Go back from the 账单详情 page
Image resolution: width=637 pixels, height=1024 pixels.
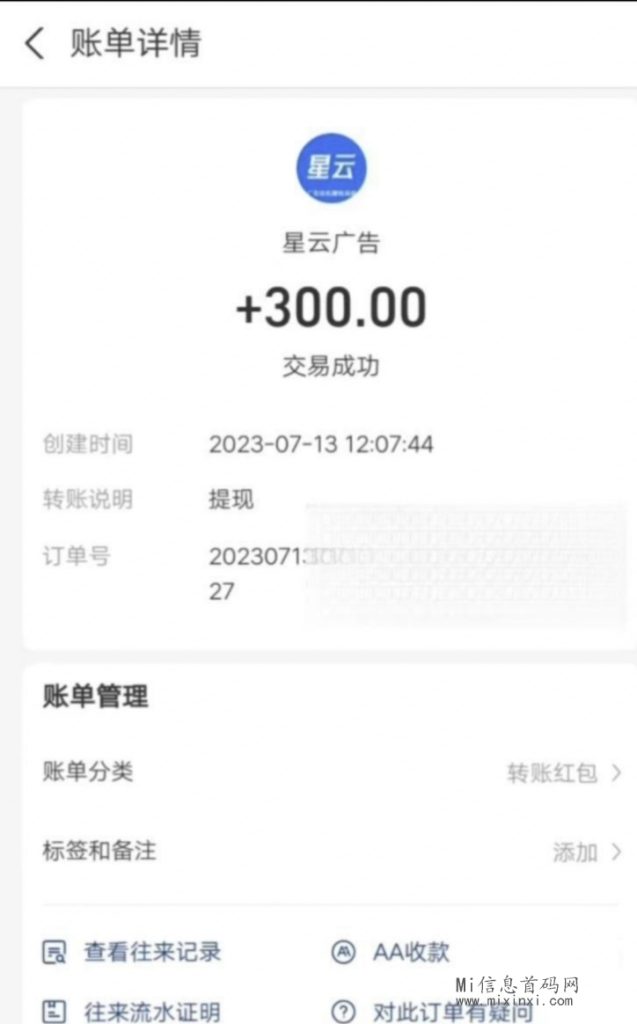pyautogui.click(x=35, y=44)
